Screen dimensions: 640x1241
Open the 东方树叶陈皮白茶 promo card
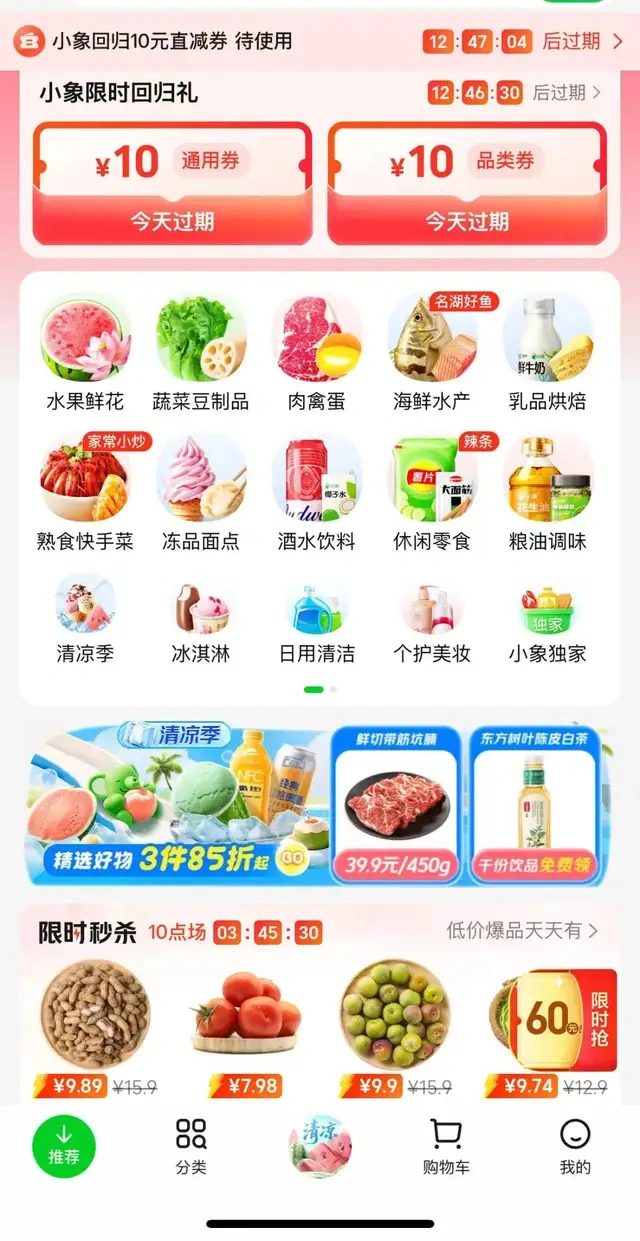[534, 805]
